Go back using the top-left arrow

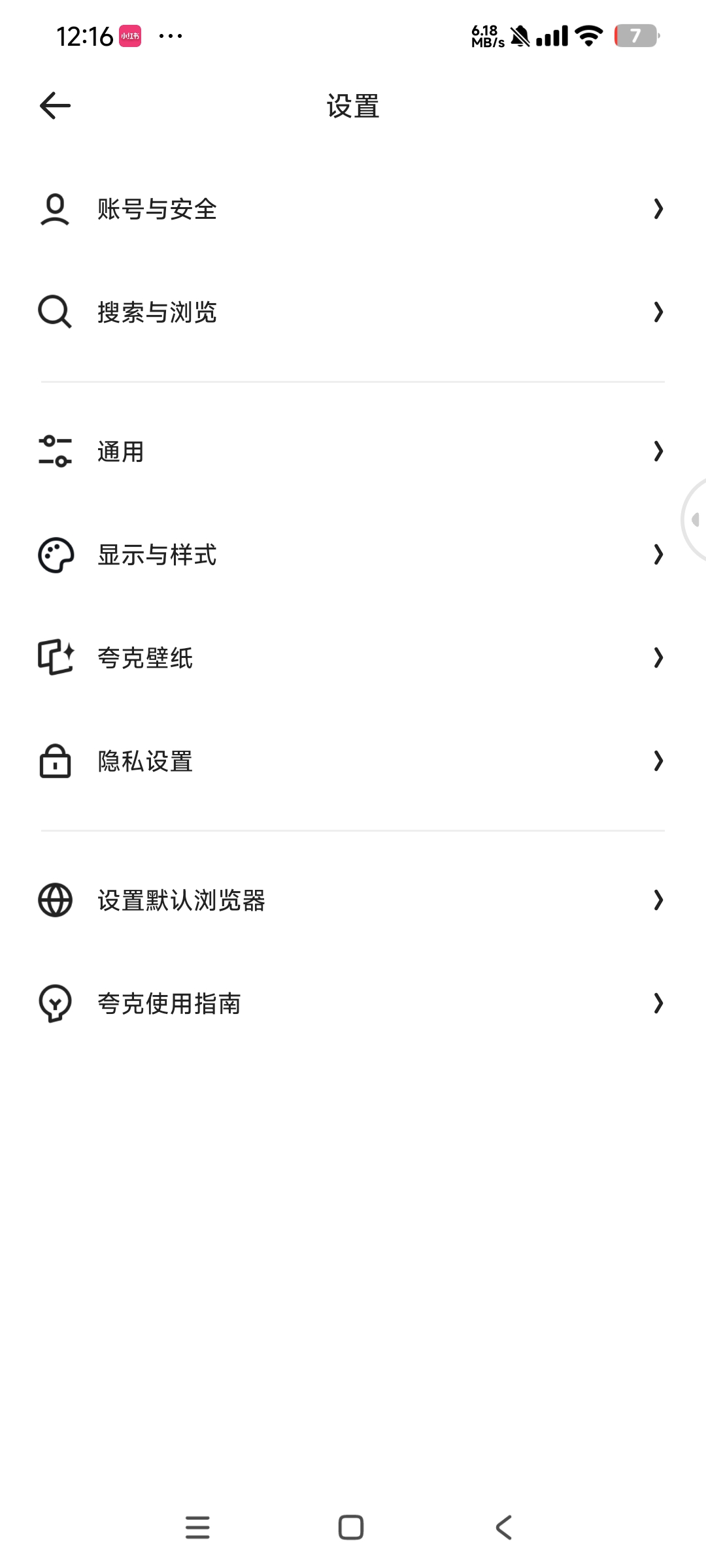55,106
